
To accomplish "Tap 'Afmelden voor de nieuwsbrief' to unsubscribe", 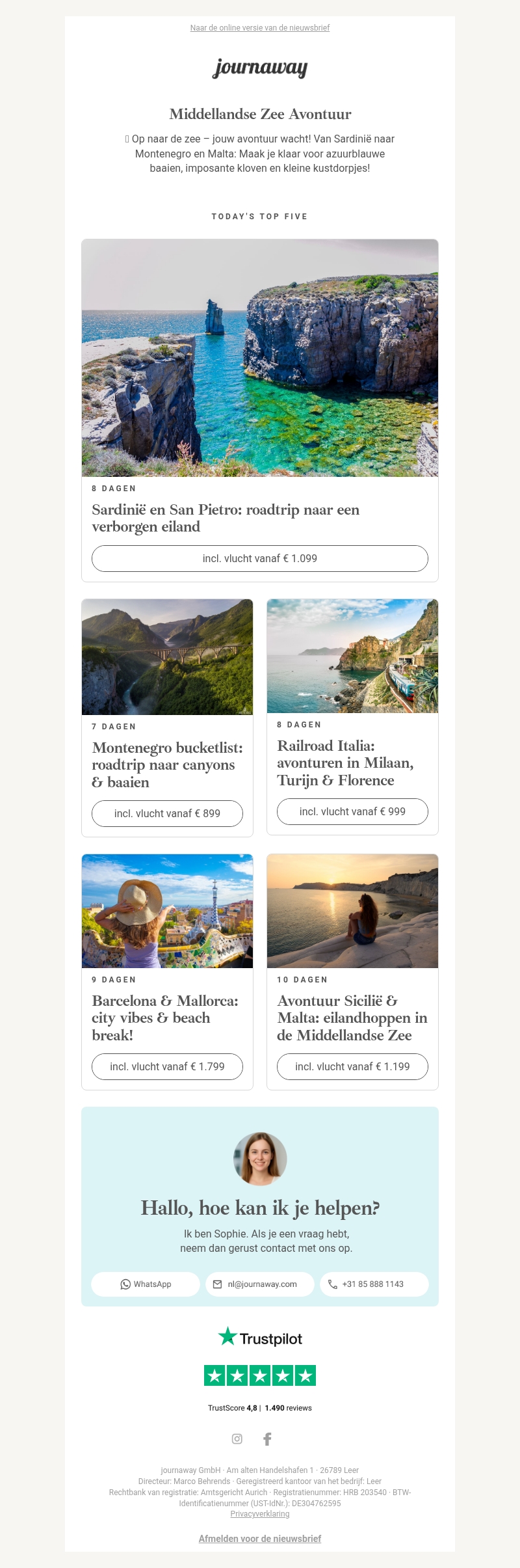I will [x=259, y=1539].
